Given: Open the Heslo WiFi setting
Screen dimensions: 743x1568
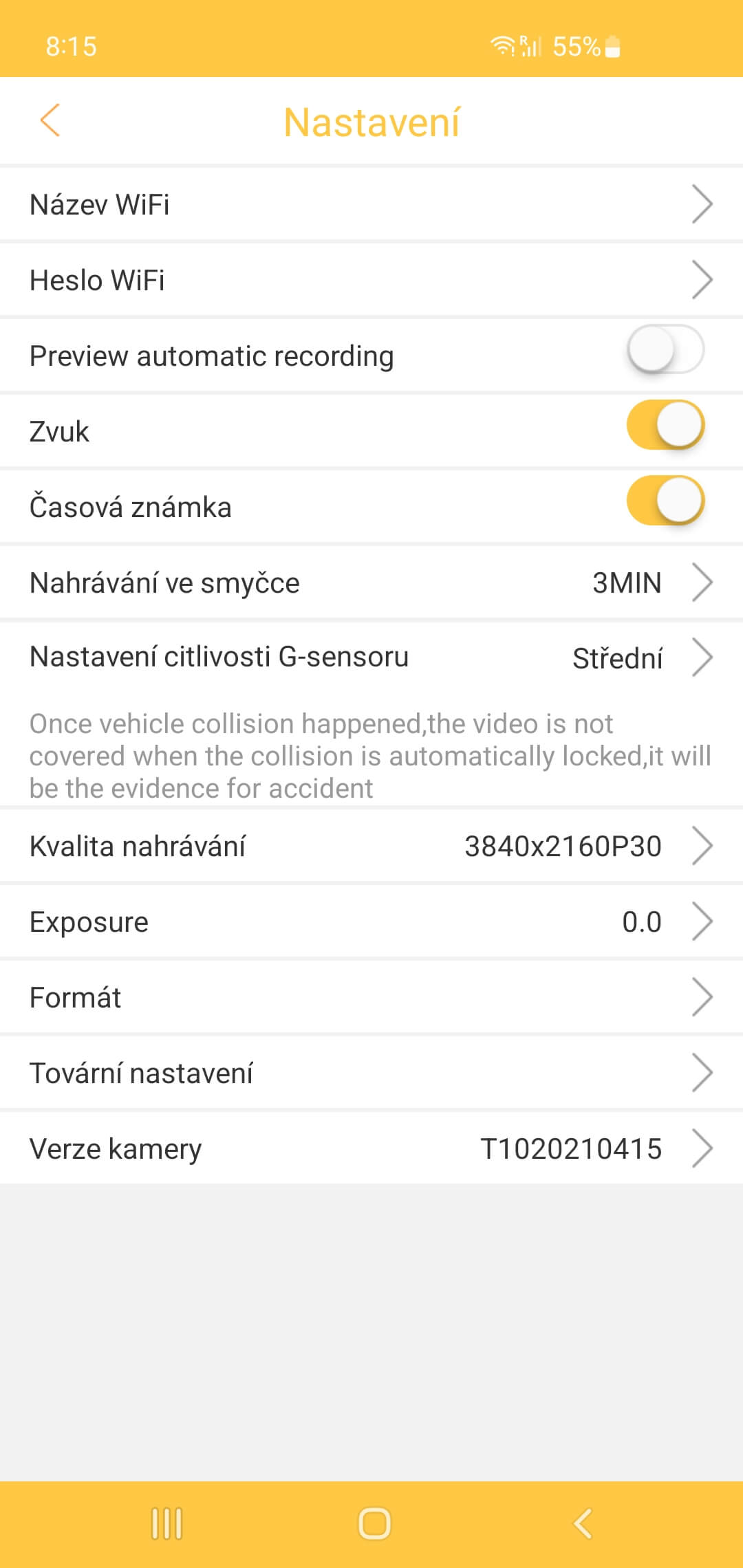Looking at the screenshot, I should (x=371, y=280).
